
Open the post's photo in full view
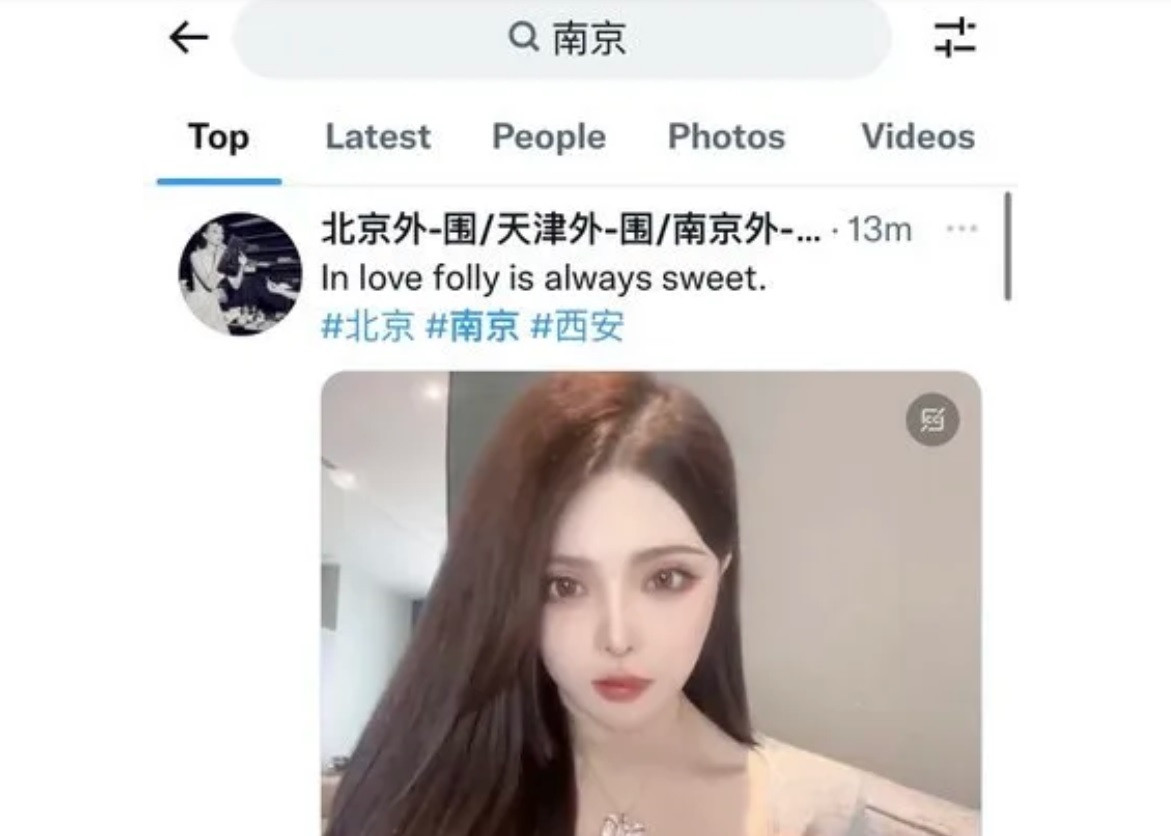tap(650, 620)
